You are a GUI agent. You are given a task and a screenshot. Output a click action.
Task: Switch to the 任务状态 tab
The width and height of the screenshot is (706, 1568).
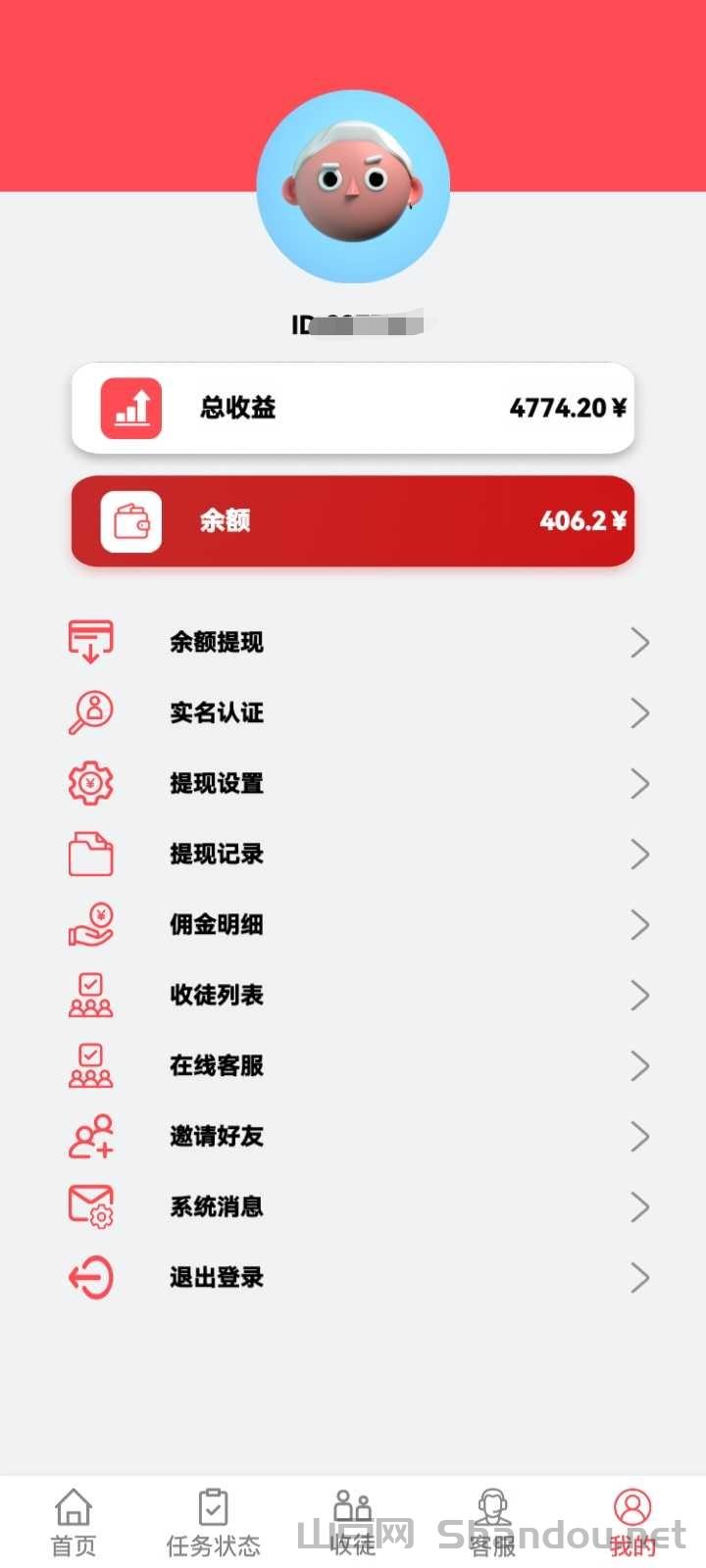coord(213,1523)
